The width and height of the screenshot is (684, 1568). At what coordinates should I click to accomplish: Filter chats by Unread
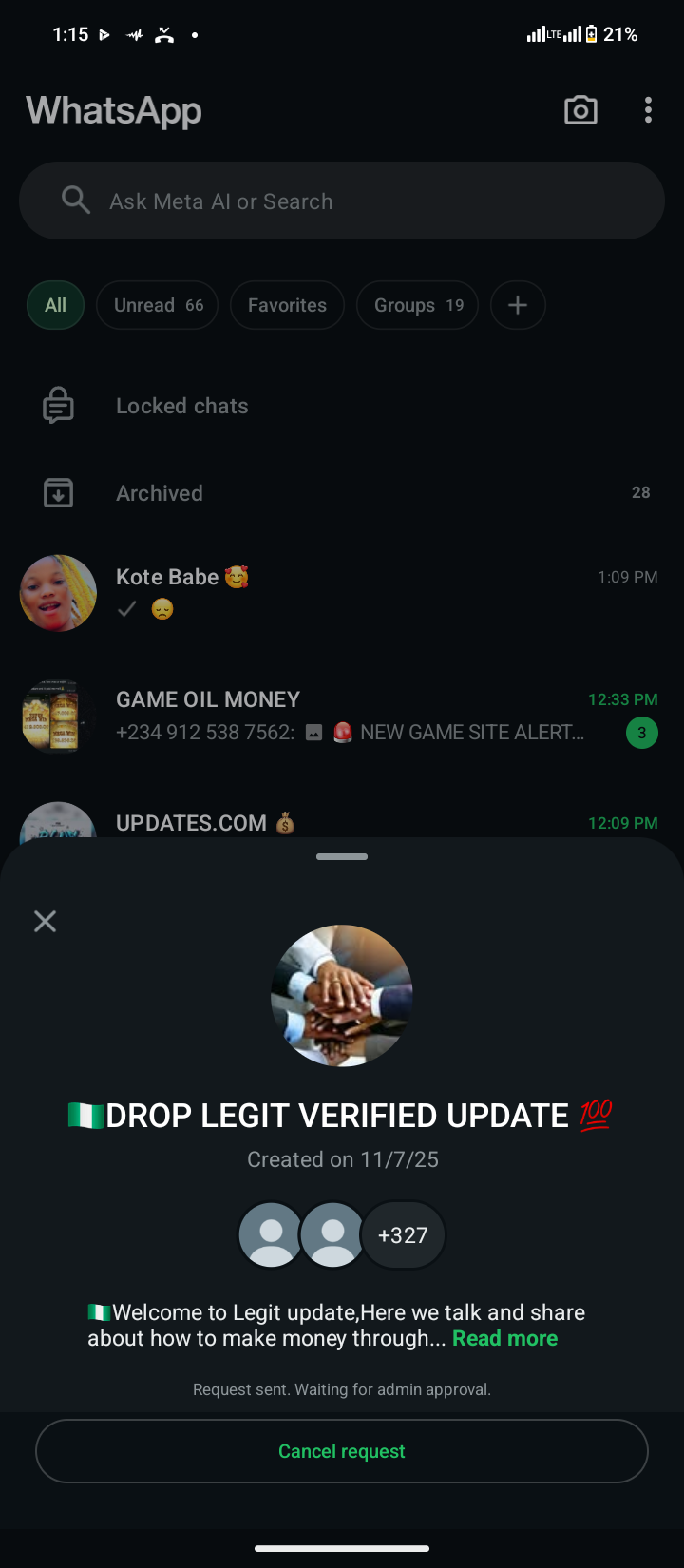pos(158,305)
